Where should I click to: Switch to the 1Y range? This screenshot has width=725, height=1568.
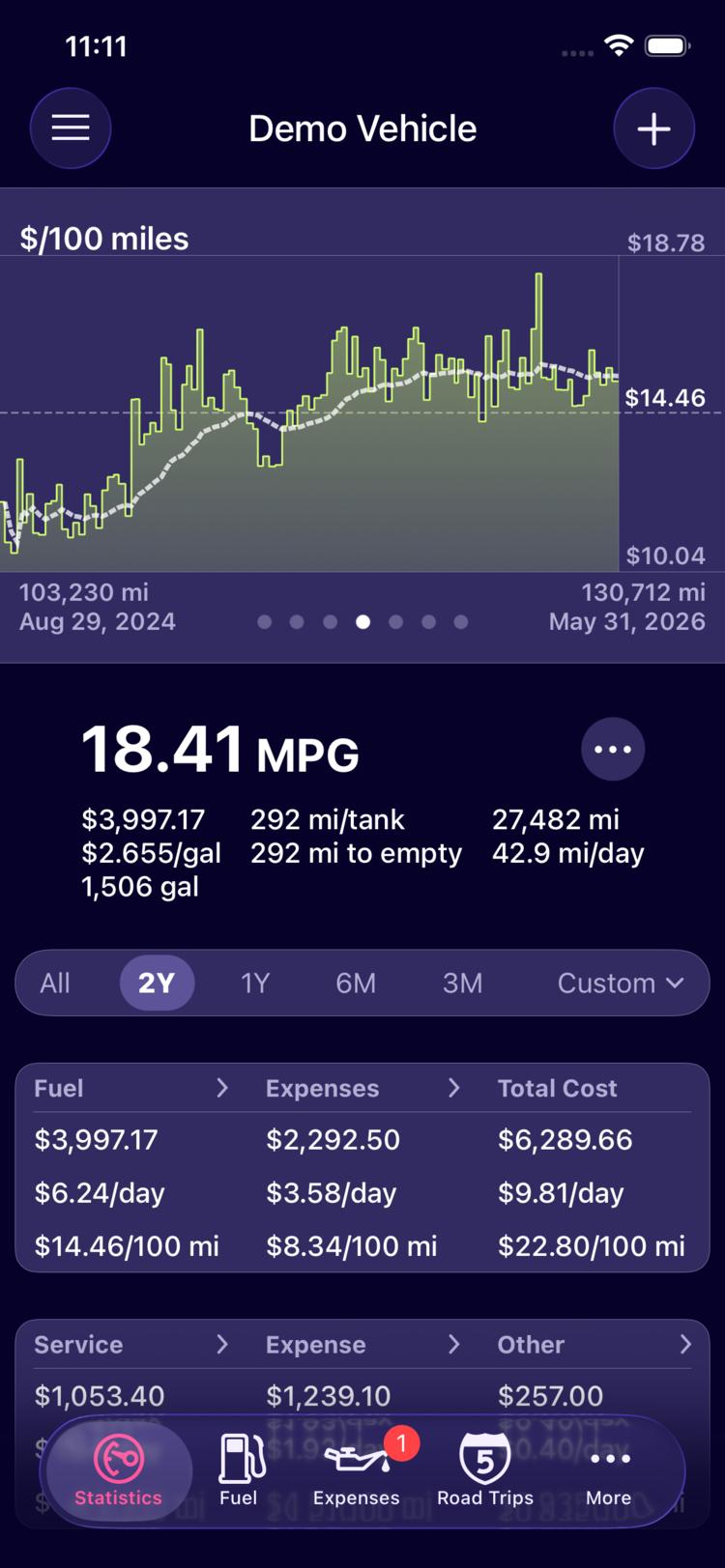[255, 983]
